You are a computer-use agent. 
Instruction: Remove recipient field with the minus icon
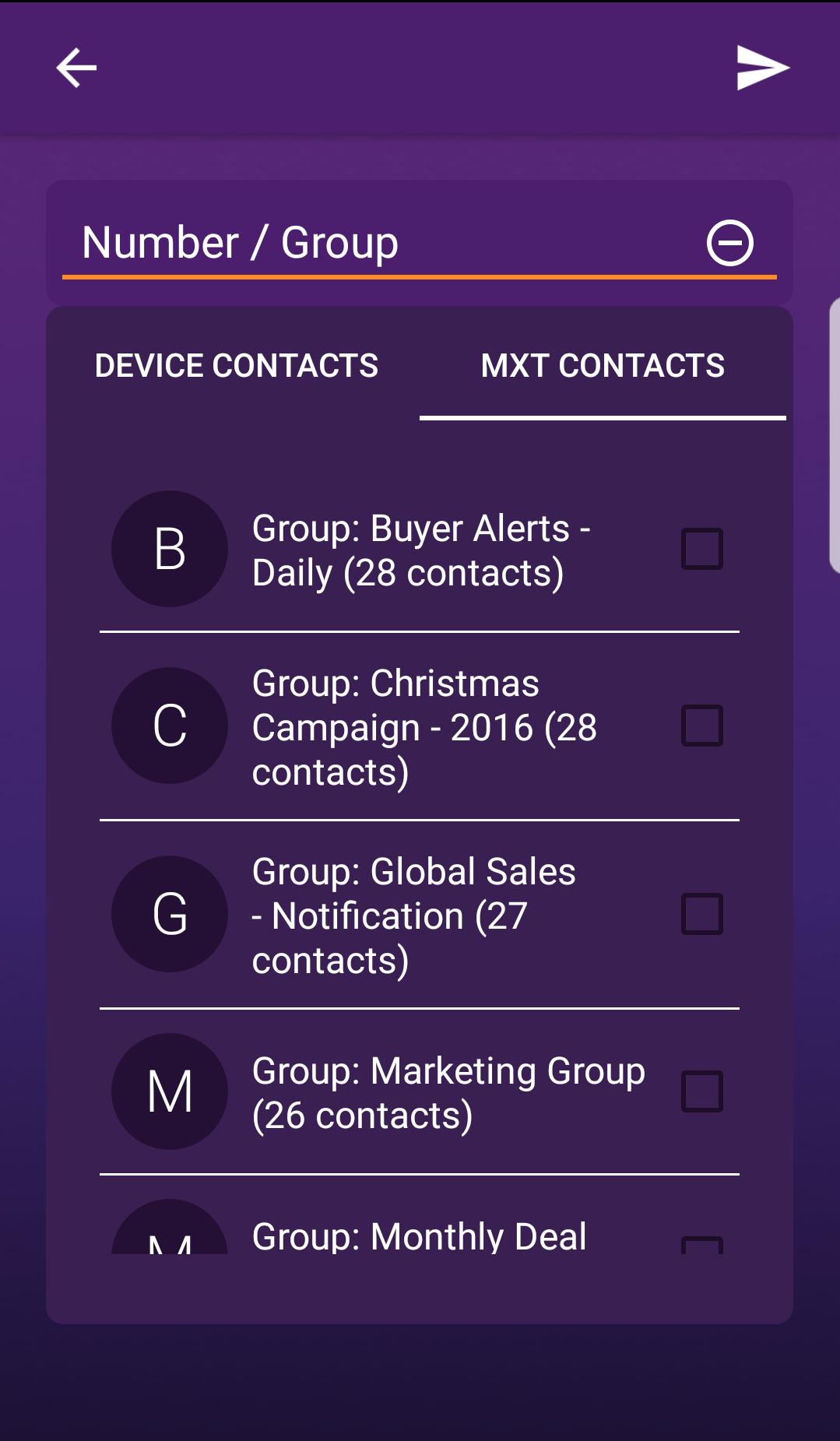[729, 243]
